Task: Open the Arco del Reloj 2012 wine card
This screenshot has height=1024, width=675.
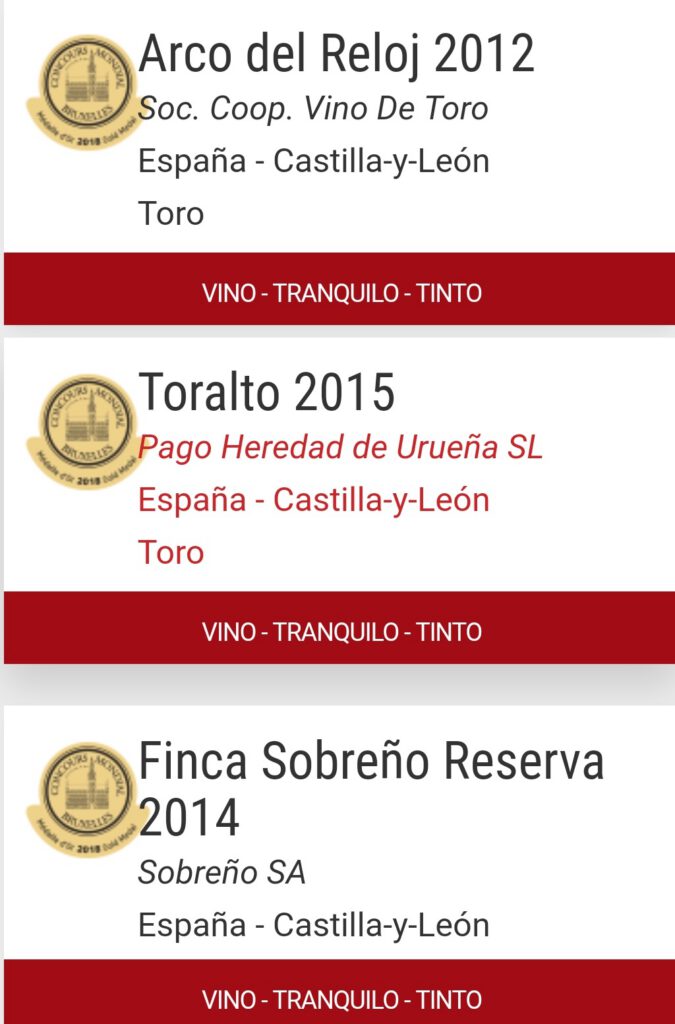Action: click(x=339, y=162)
